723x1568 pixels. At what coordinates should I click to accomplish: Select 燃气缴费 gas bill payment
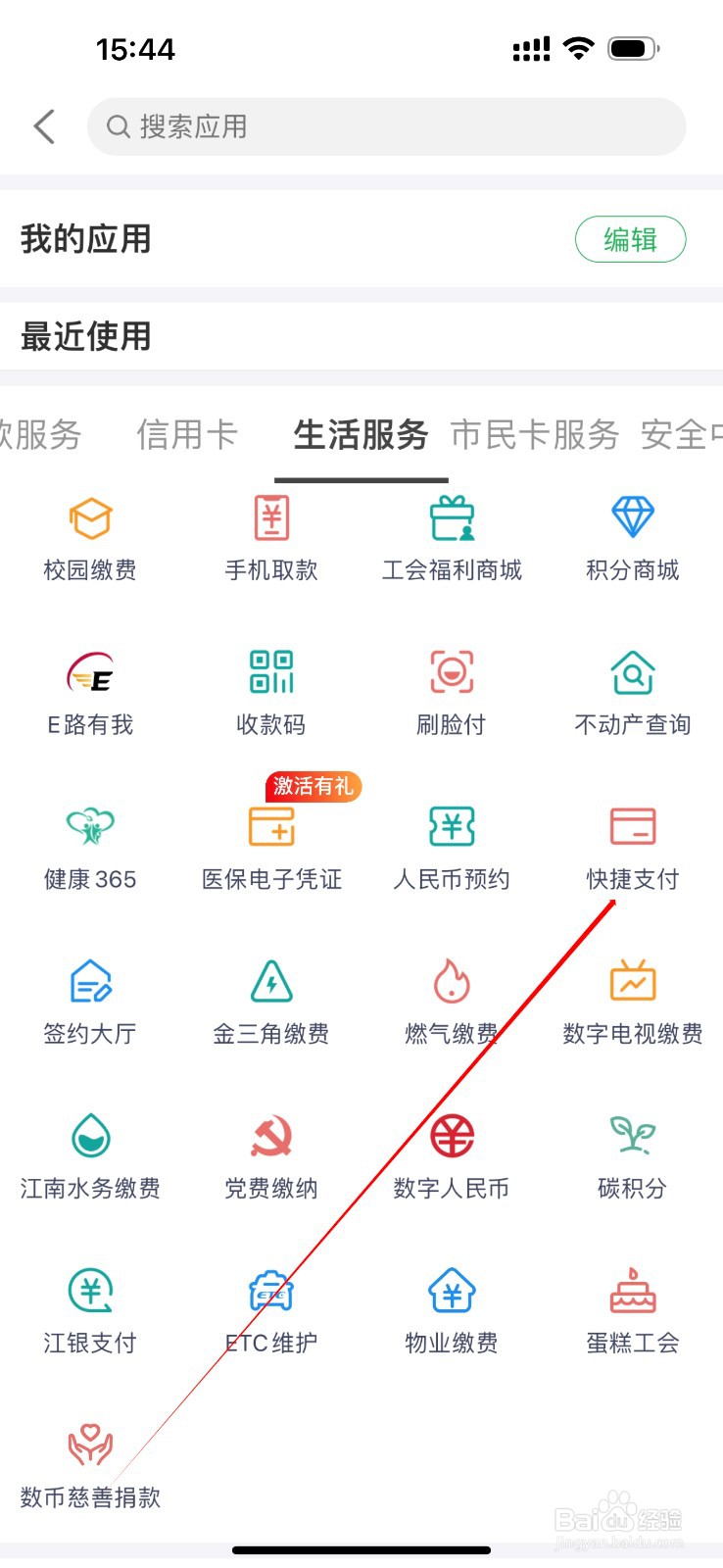point(451,1000)
